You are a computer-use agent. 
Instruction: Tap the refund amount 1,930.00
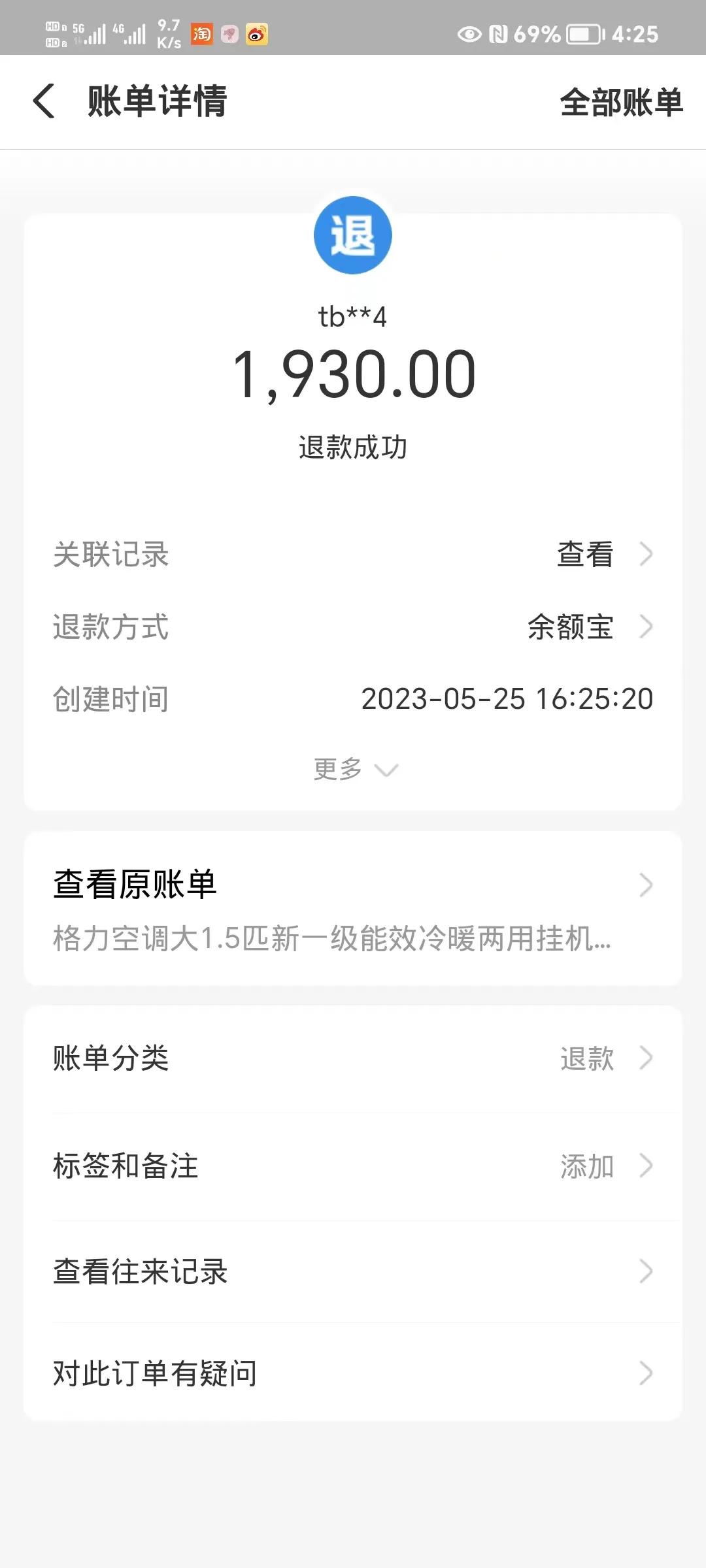(x=353, y=374)
